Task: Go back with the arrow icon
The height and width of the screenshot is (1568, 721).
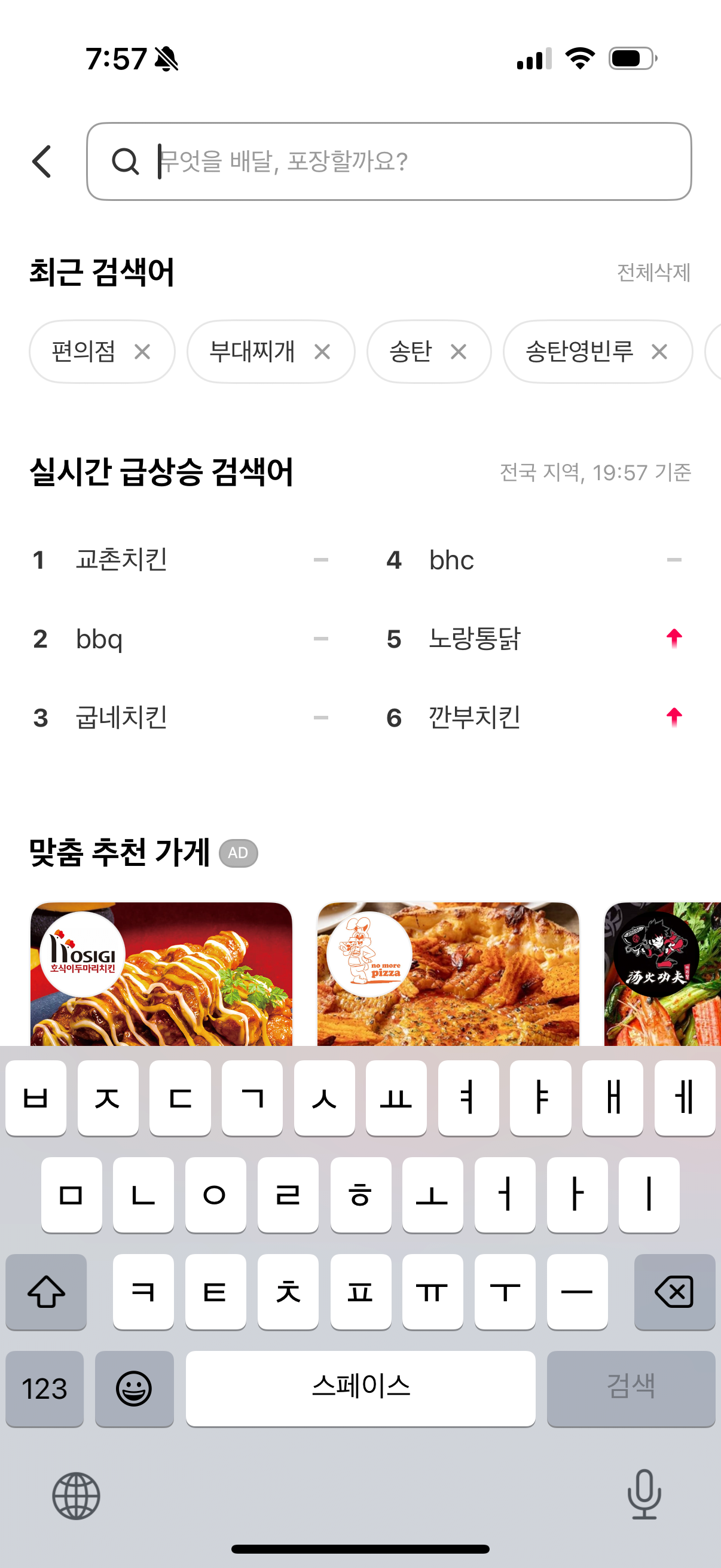Action: pyautogui.click(x=41, y=161)
